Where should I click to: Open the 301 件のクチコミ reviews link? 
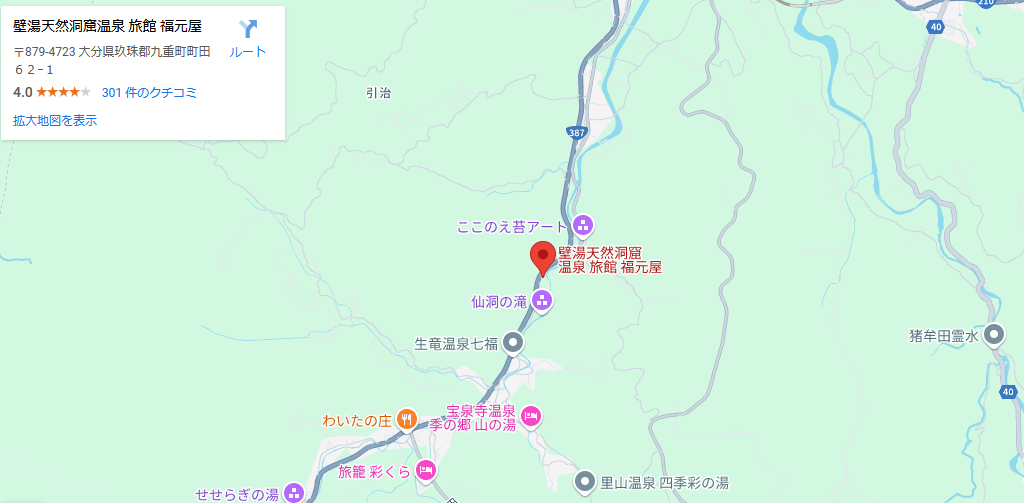tap(149, 92)
